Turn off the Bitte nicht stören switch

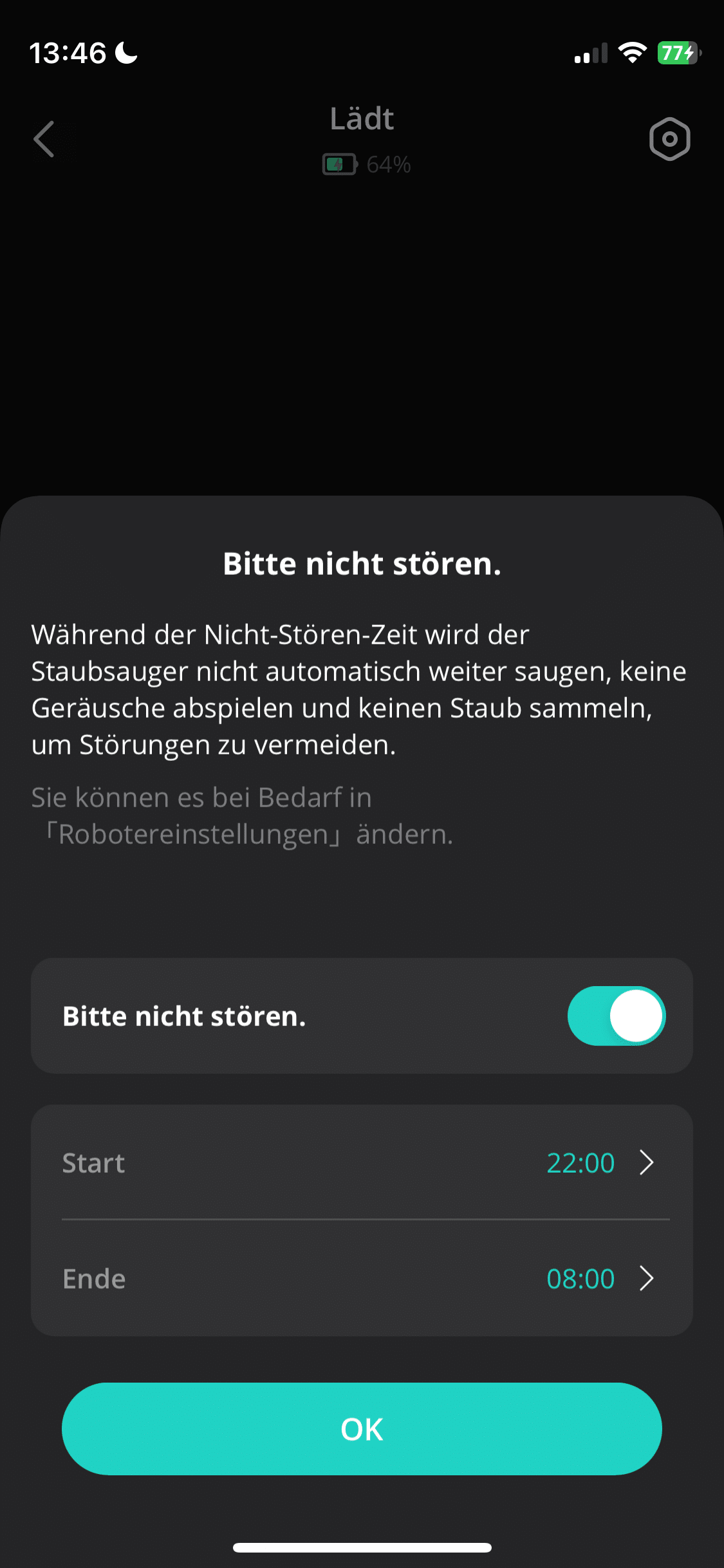[x=616, y=1016]
